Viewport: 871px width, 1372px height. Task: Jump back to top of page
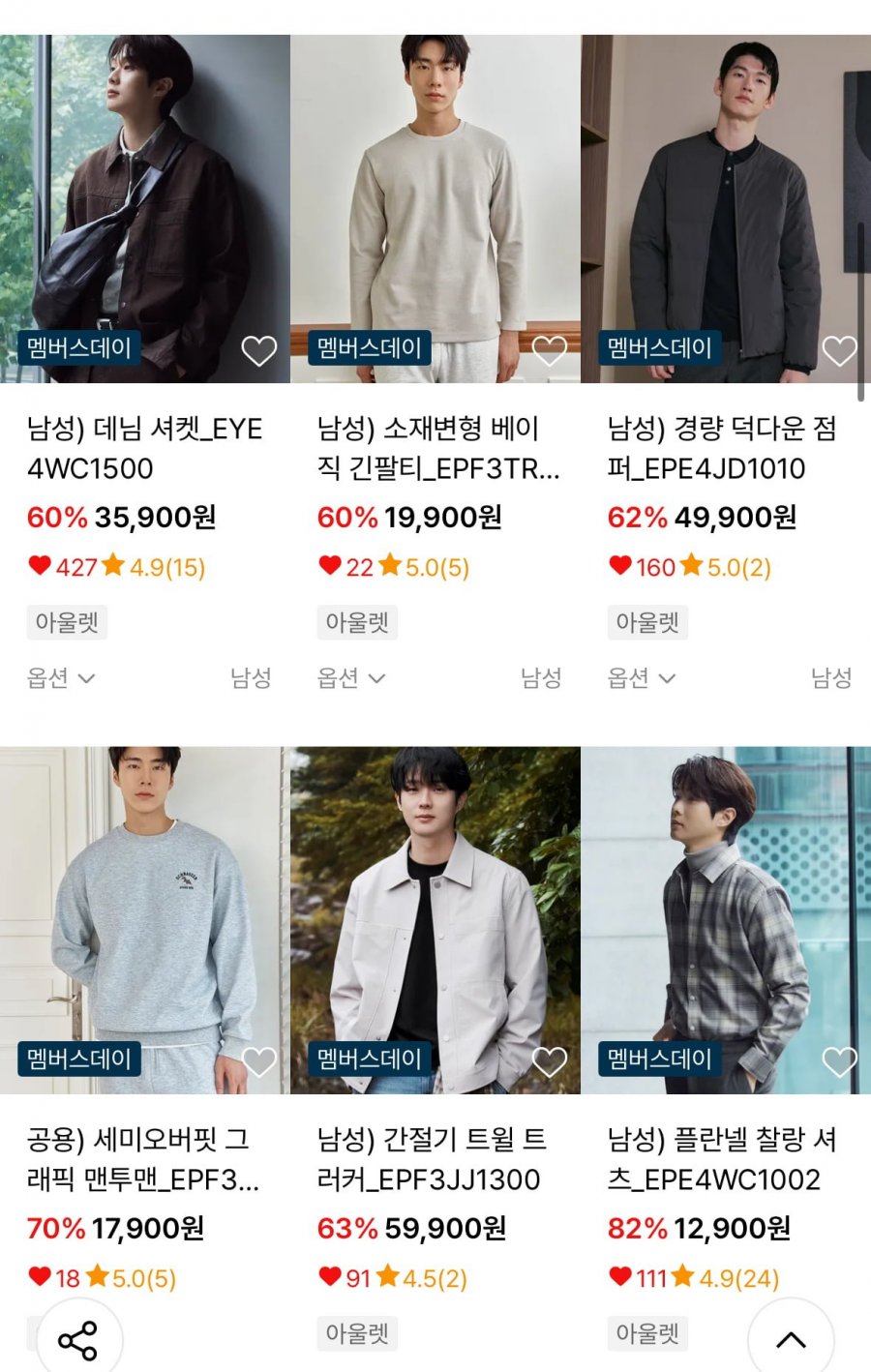(791, 1340)
